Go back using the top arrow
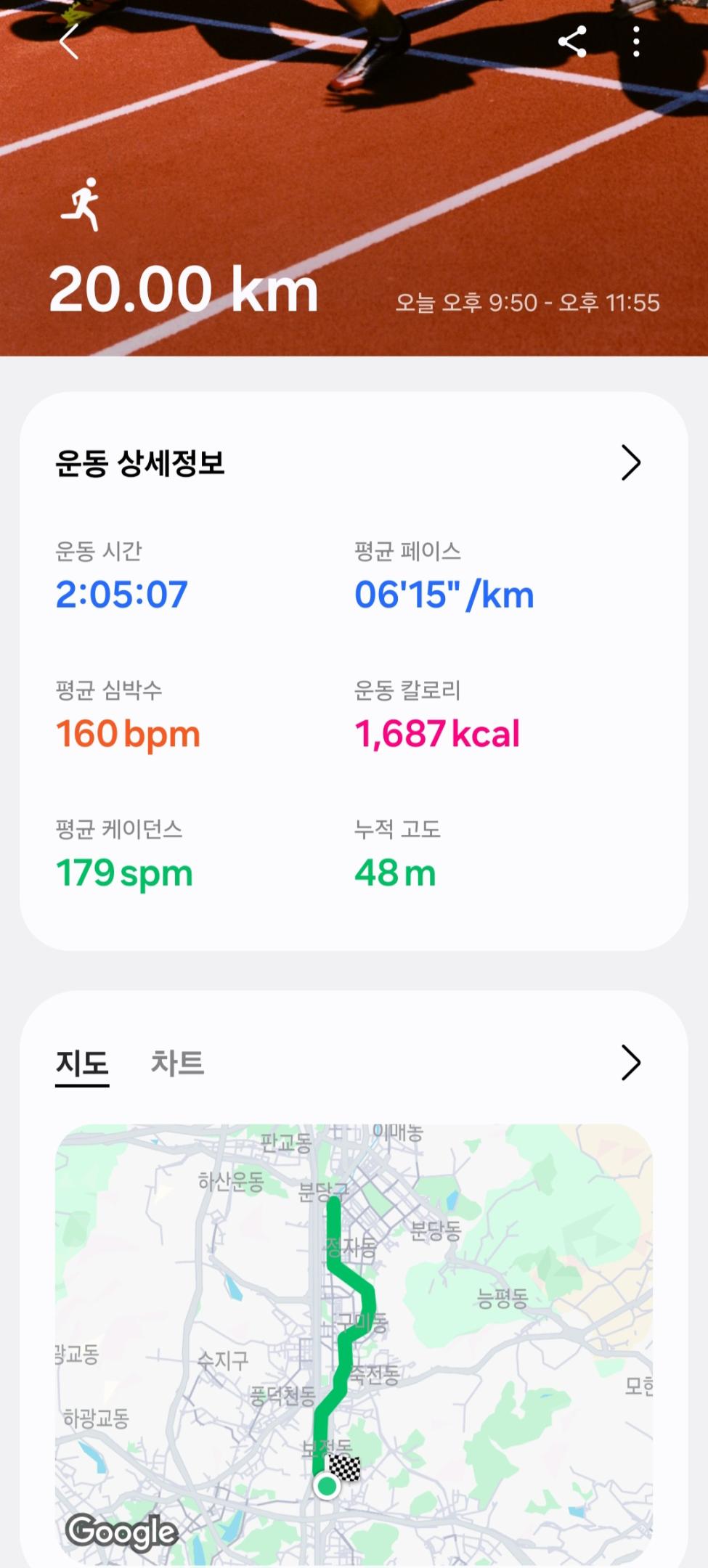This screenshot has width=708, height=1568. point(70,42)
